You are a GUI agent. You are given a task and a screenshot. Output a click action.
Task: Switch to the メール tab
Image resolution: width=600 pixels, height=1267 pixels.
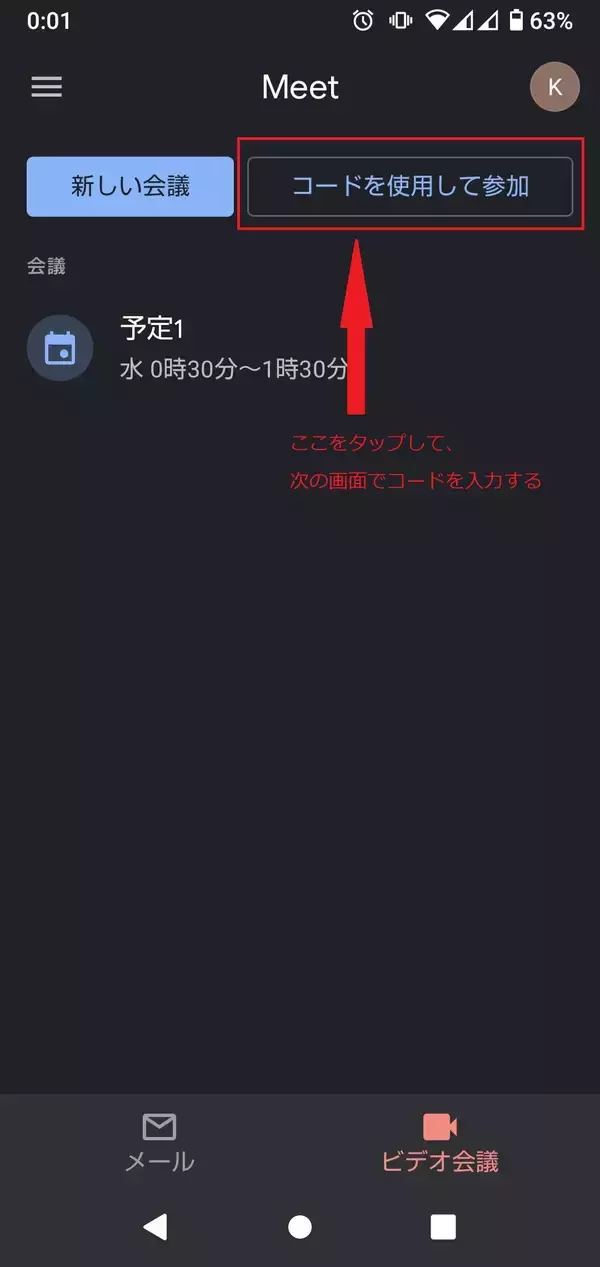coord(159,1142)
